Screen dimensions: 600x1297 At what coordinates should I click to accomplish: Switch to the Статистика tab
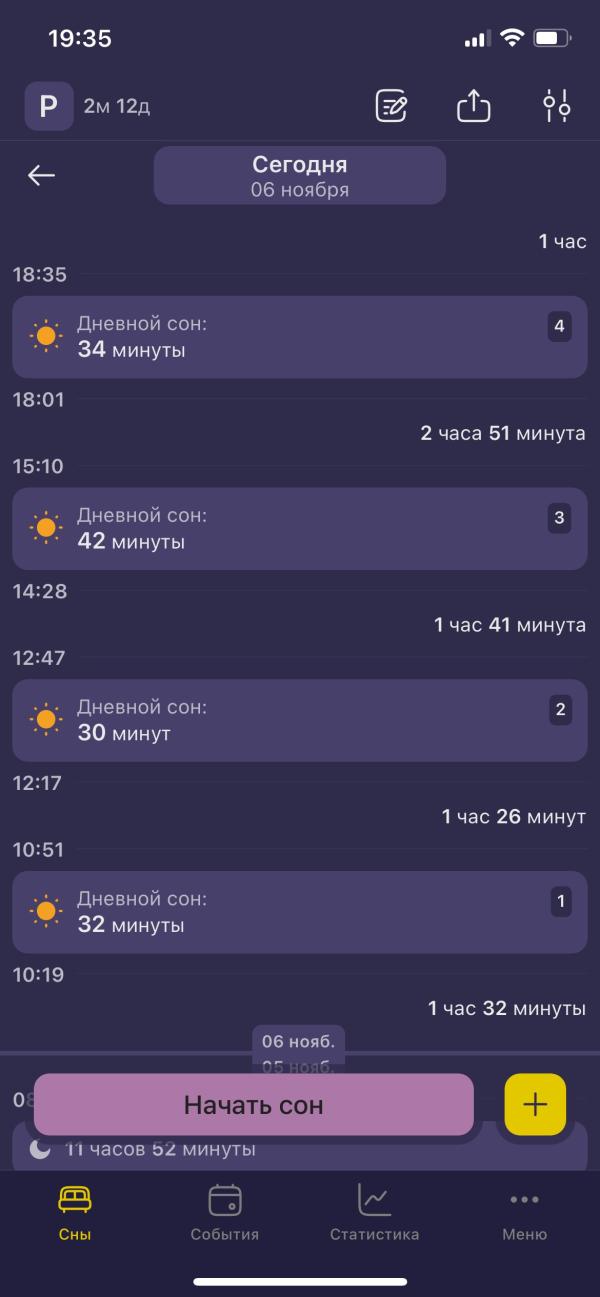click(x=374, y=1212)
